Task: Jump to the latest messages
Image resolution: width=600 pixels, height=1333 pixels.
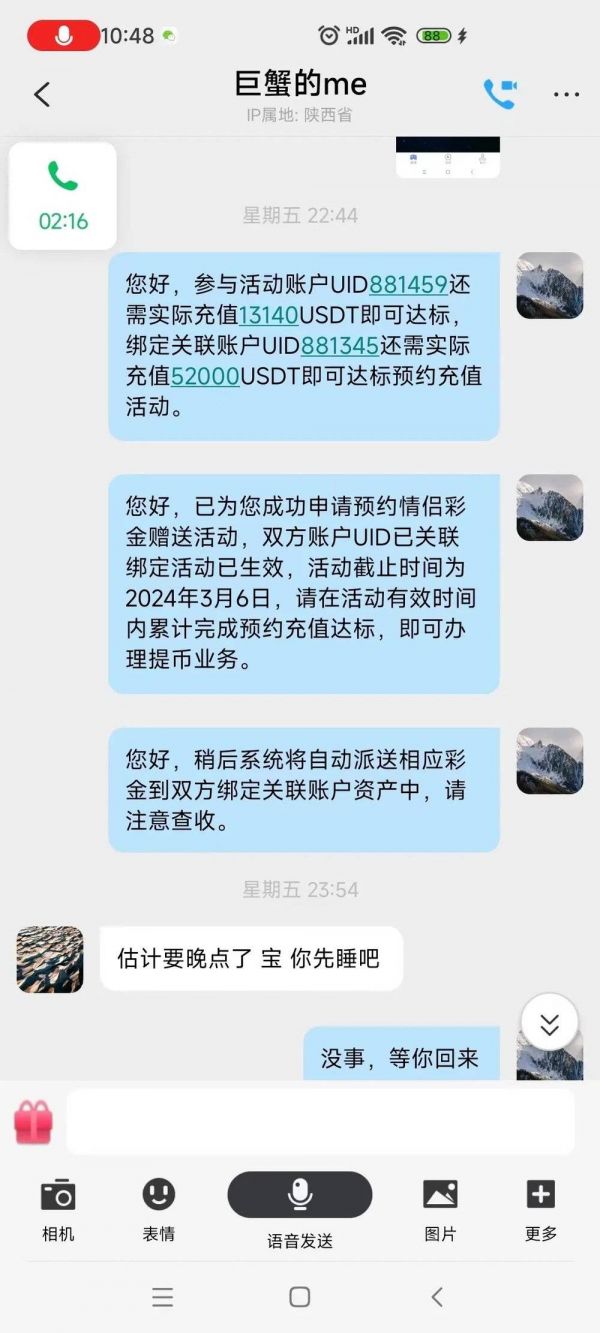Action: (x=549, y=1022)
